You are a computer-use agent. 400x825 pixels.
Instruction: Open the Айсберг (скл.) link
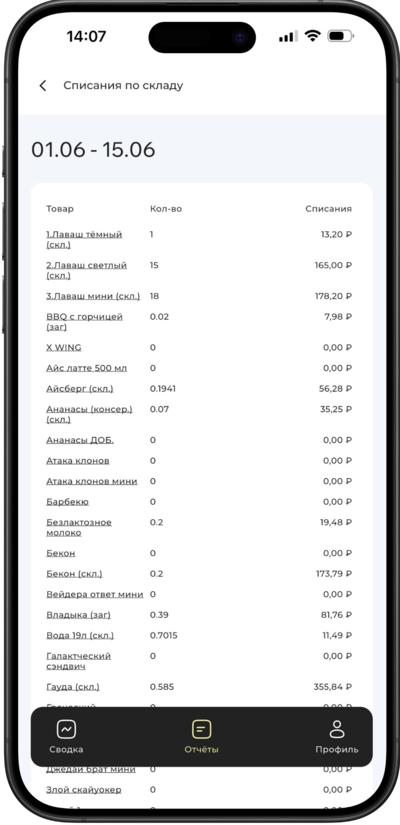(x=79, y=389)
